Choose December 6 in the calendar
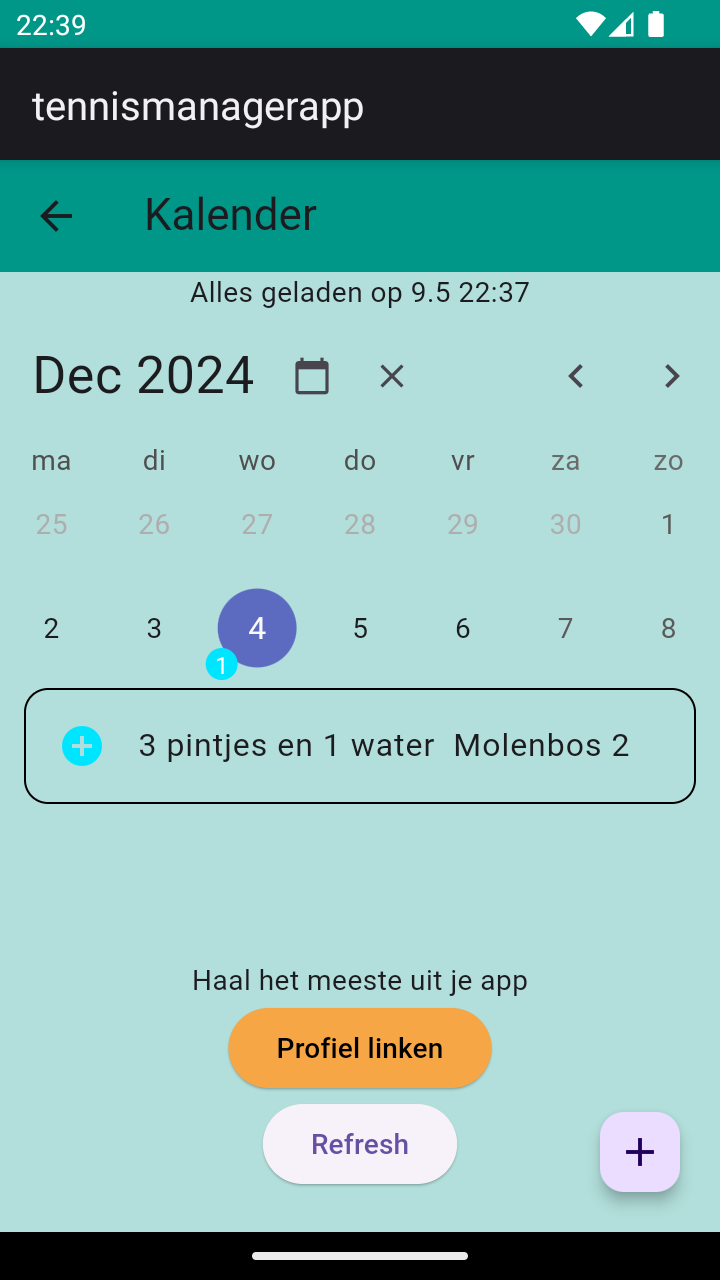Screen dimensions: 720x1280 (x=463, y=628)
